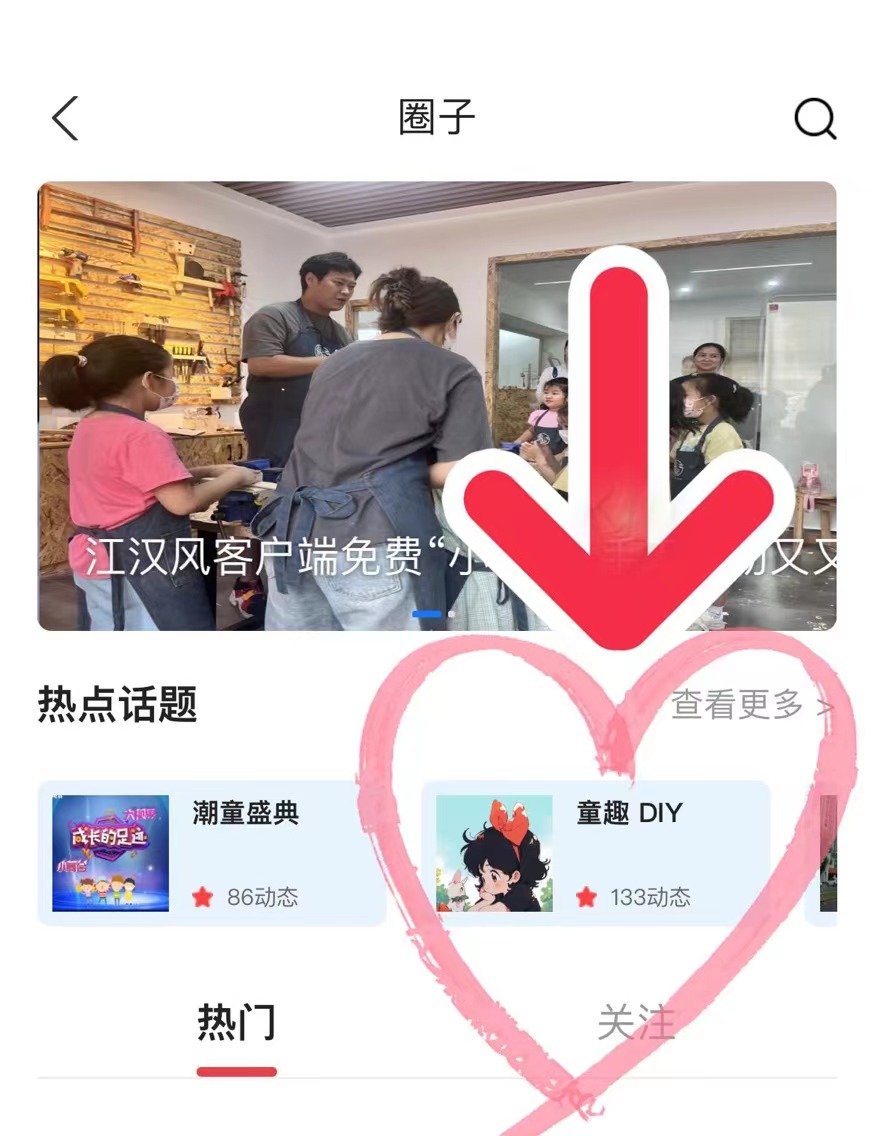Open the 潮童盛典 topic card
874x1136 pixels.
tap(212, 853)
